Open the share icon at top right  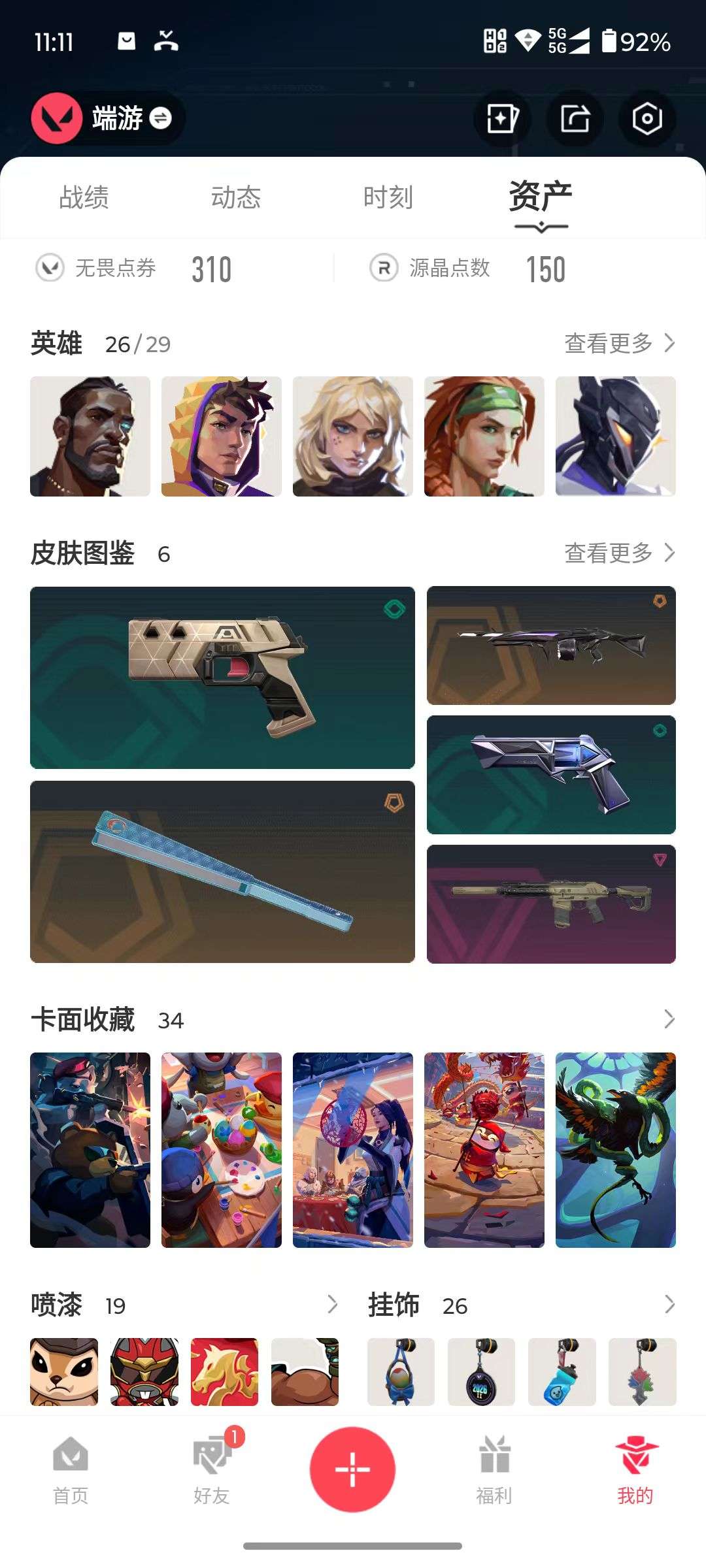(575, 120)
